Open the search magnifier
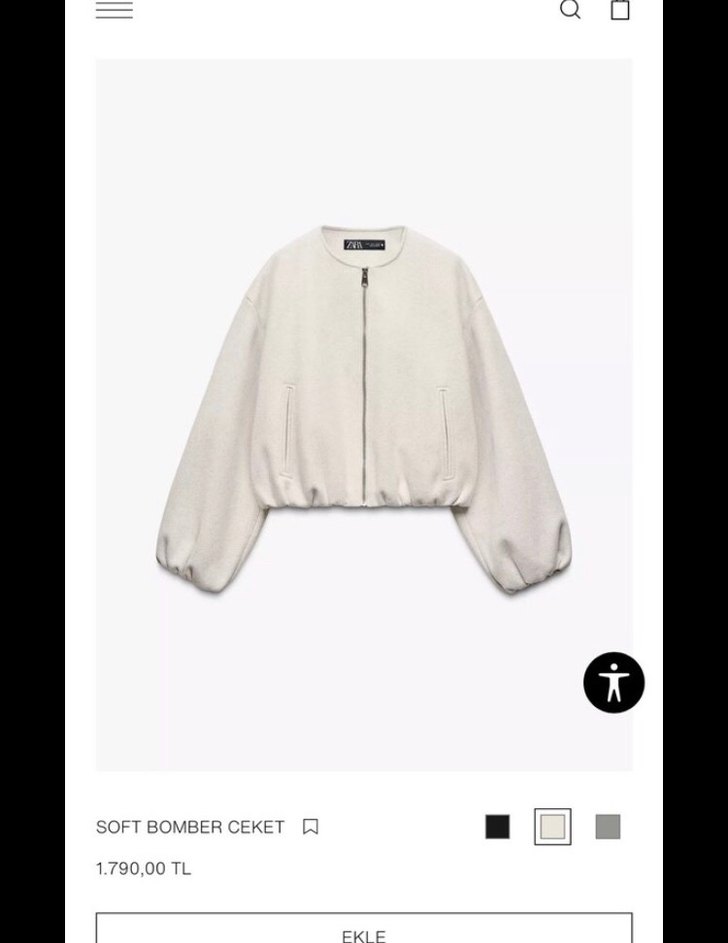 coord(570,10)
